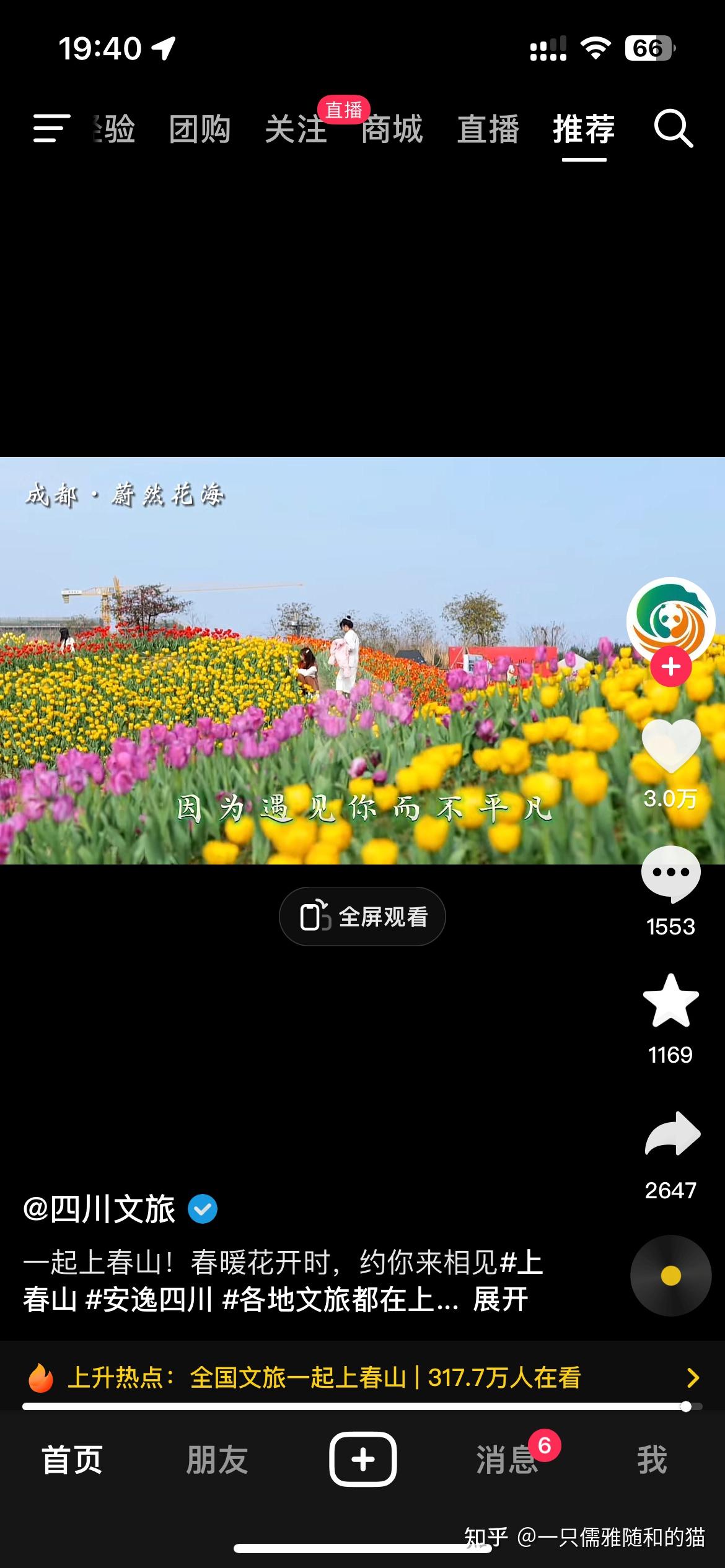Open the search magnifier

point(674,129)
